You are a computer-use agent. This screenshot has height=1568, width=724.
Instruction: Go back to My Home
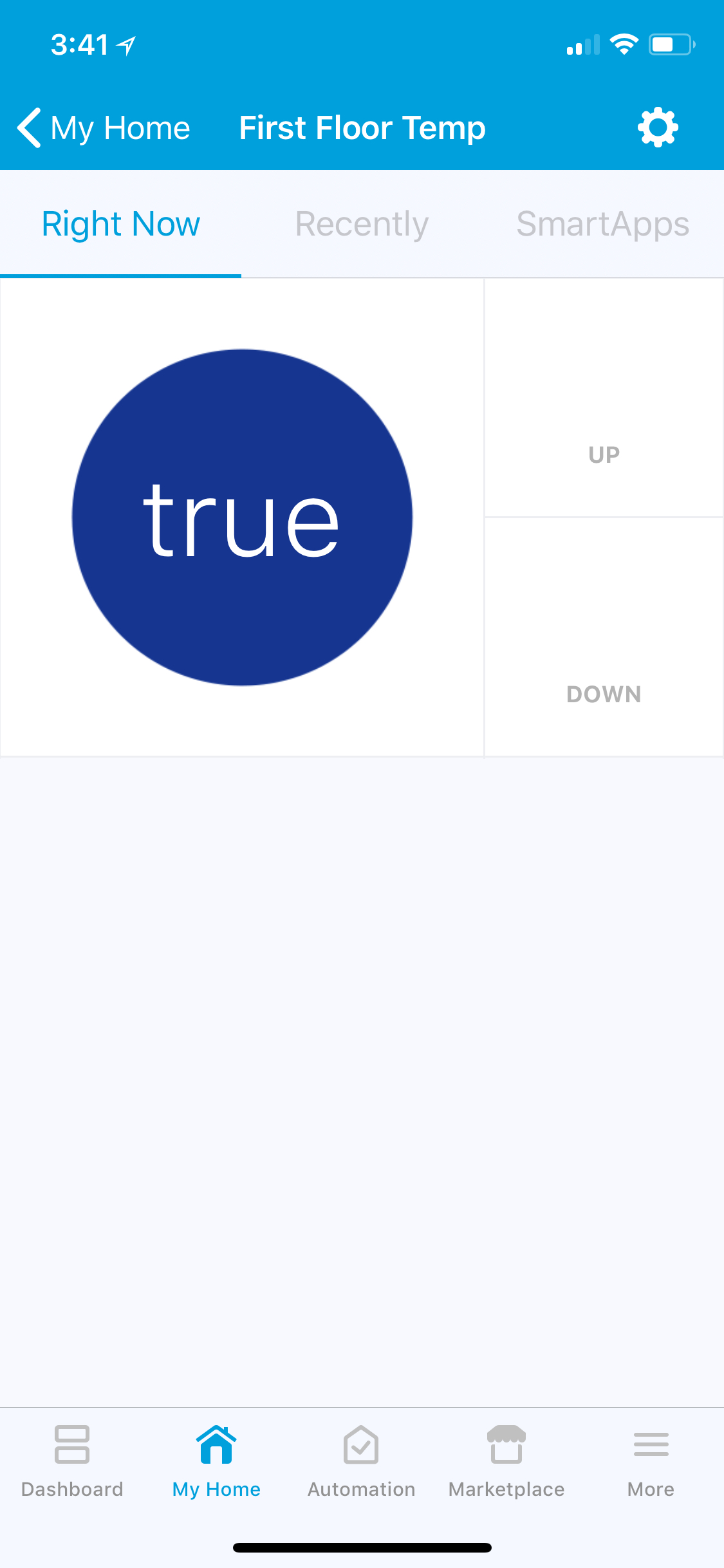(x=104, y=127)
